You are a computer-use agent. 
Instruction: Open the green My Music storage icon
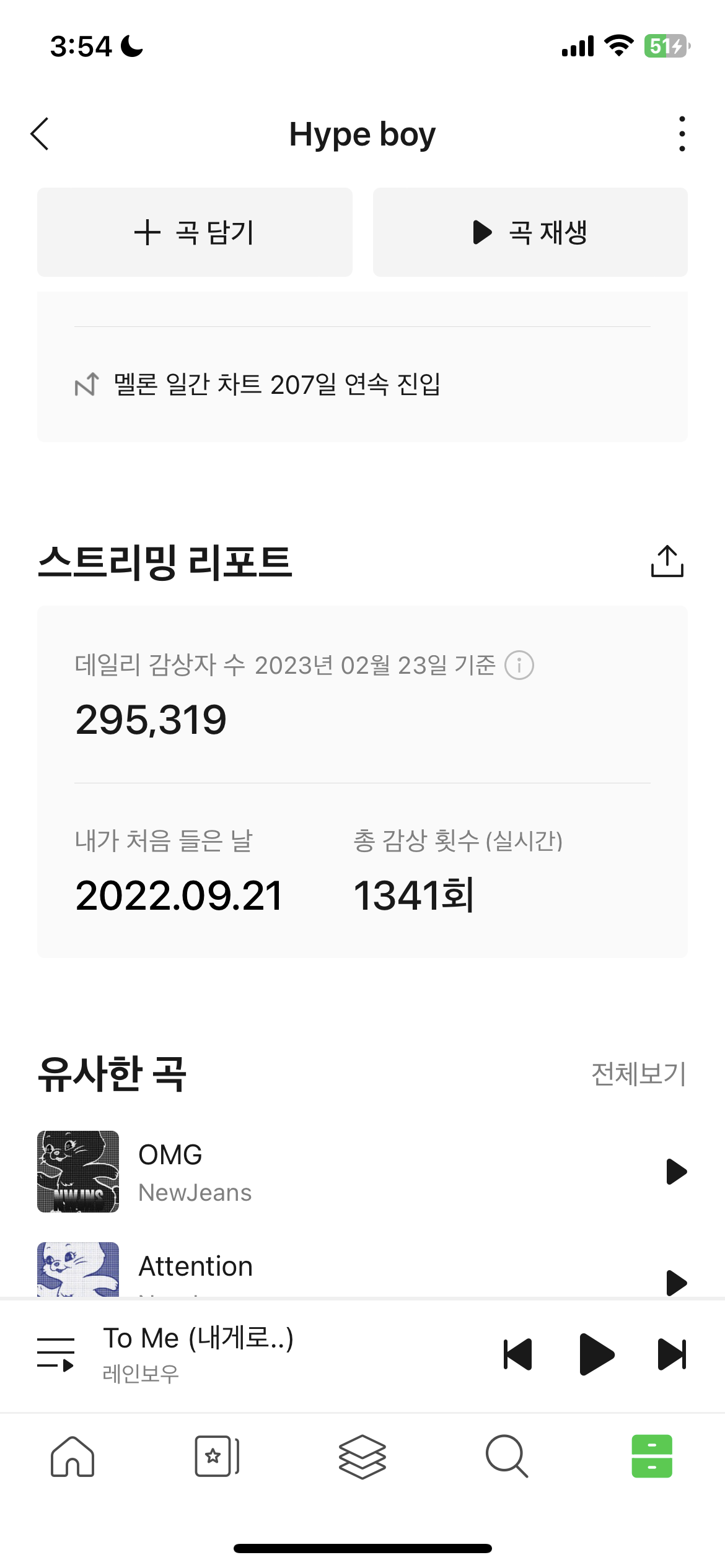[652, 1457]
